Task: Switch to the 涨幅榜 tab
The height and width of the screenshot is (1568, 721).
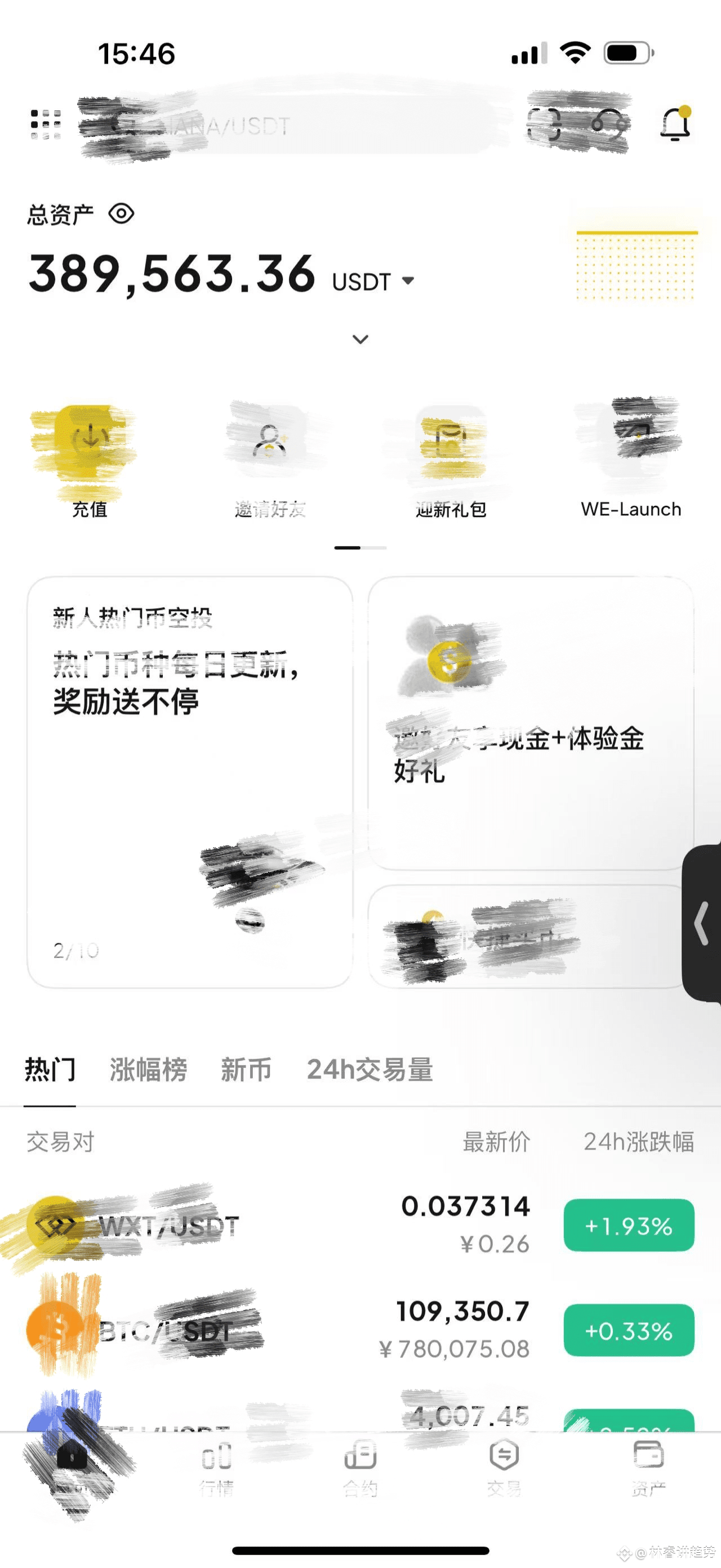Action: [149, 1070]
